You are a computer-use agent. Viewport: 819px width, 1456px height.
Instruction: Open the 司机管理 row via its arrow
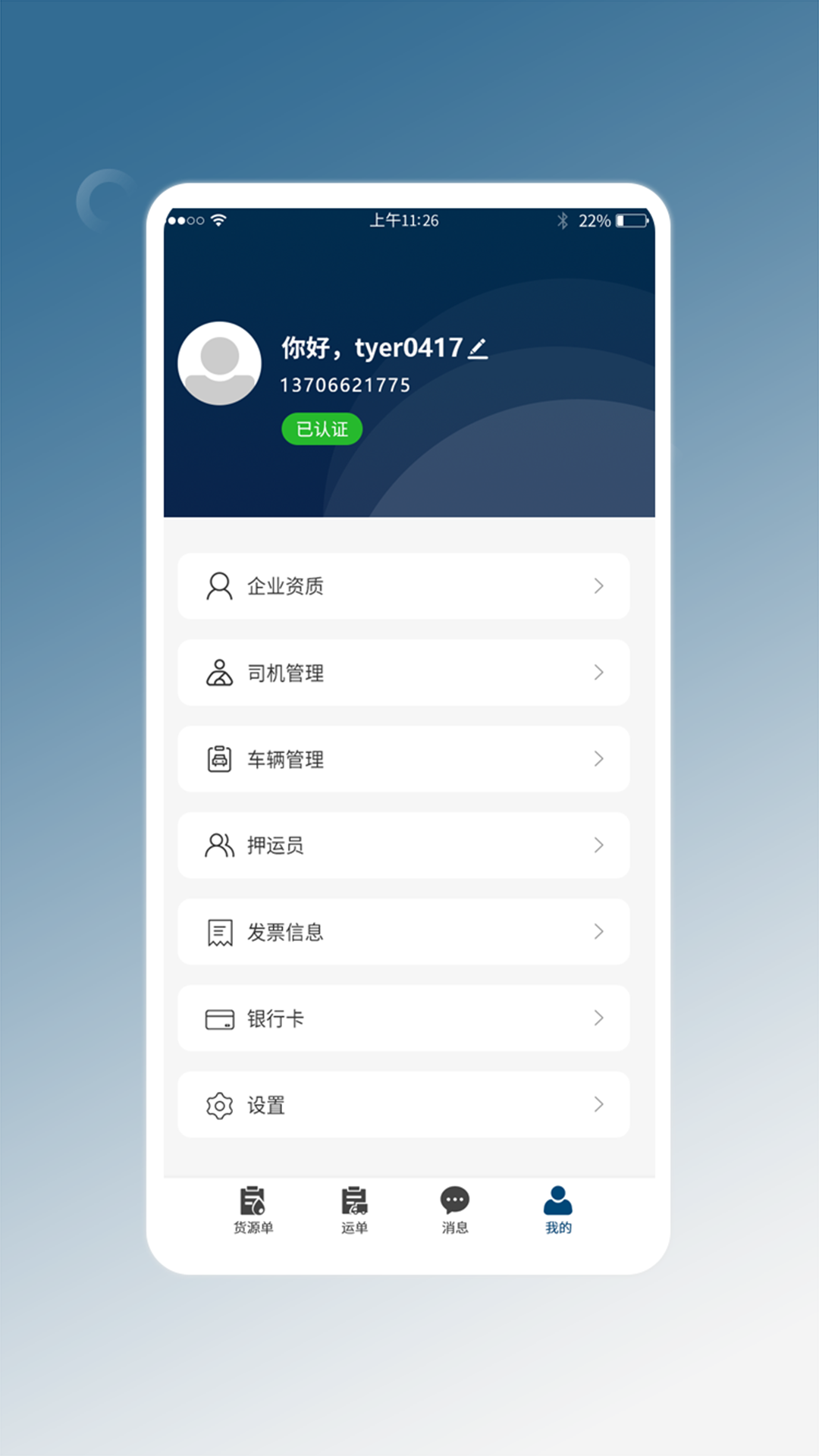pyautogui.click(x=600, y=673)
